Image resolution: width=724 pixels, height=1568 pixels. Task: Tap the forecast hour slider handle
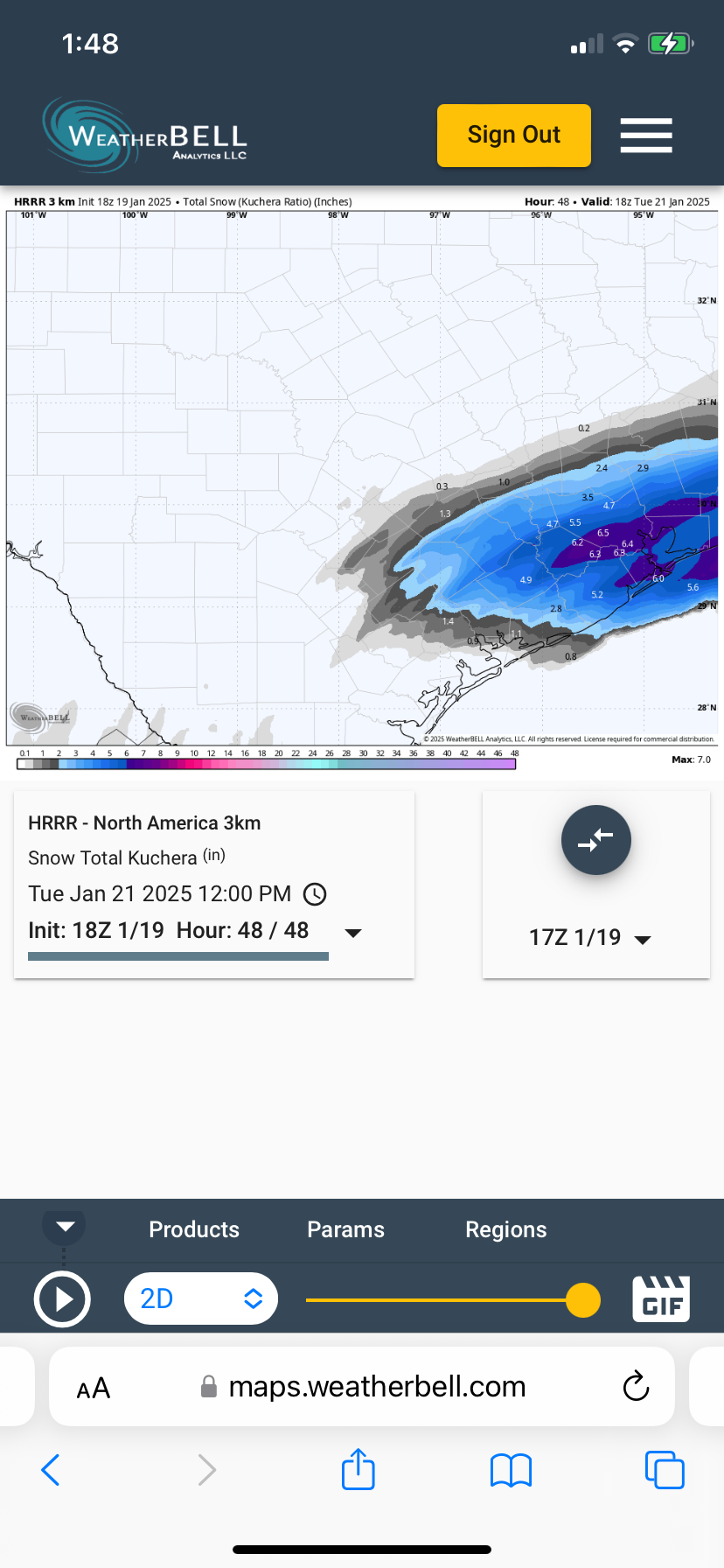(582, 1300)
